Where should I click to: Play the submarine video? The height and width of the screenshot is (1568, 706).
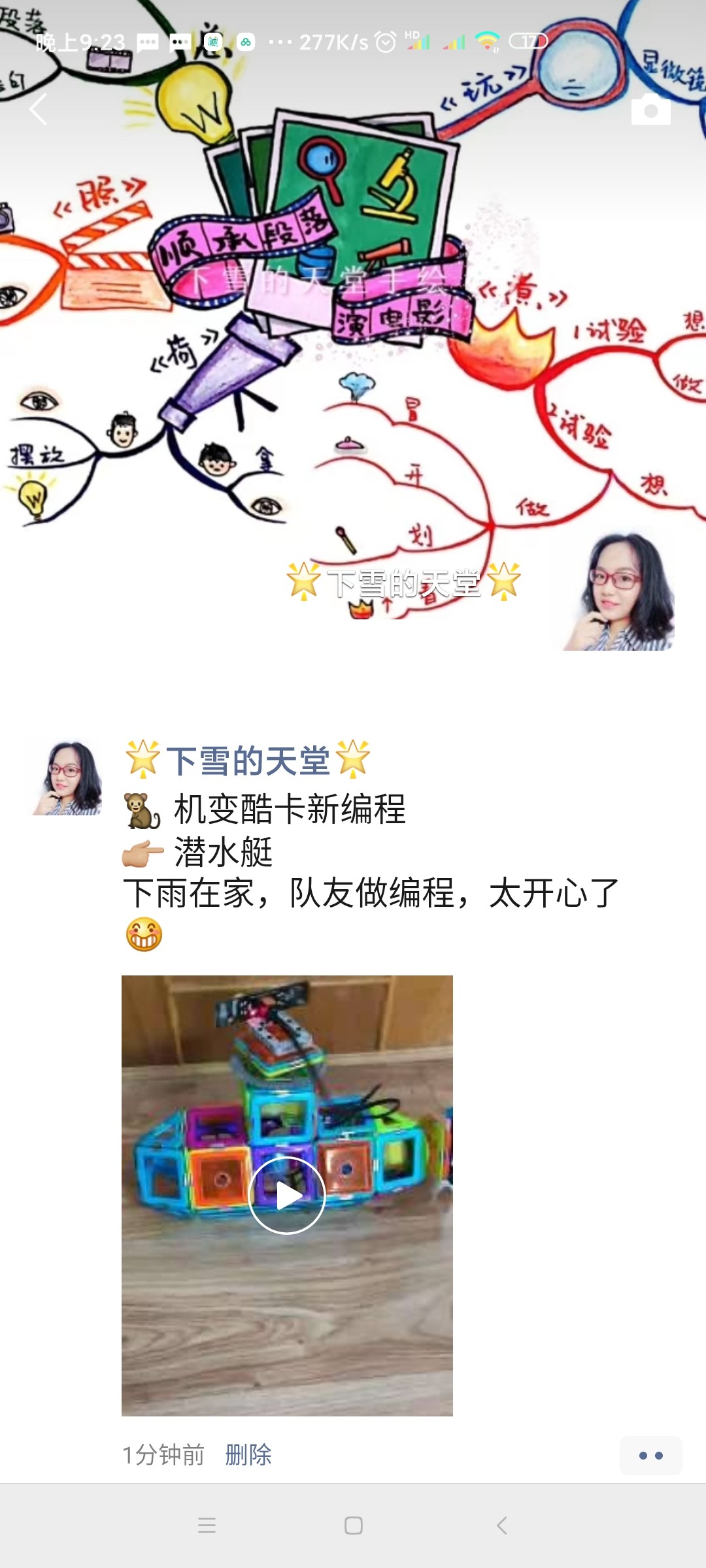(287, 1195)
